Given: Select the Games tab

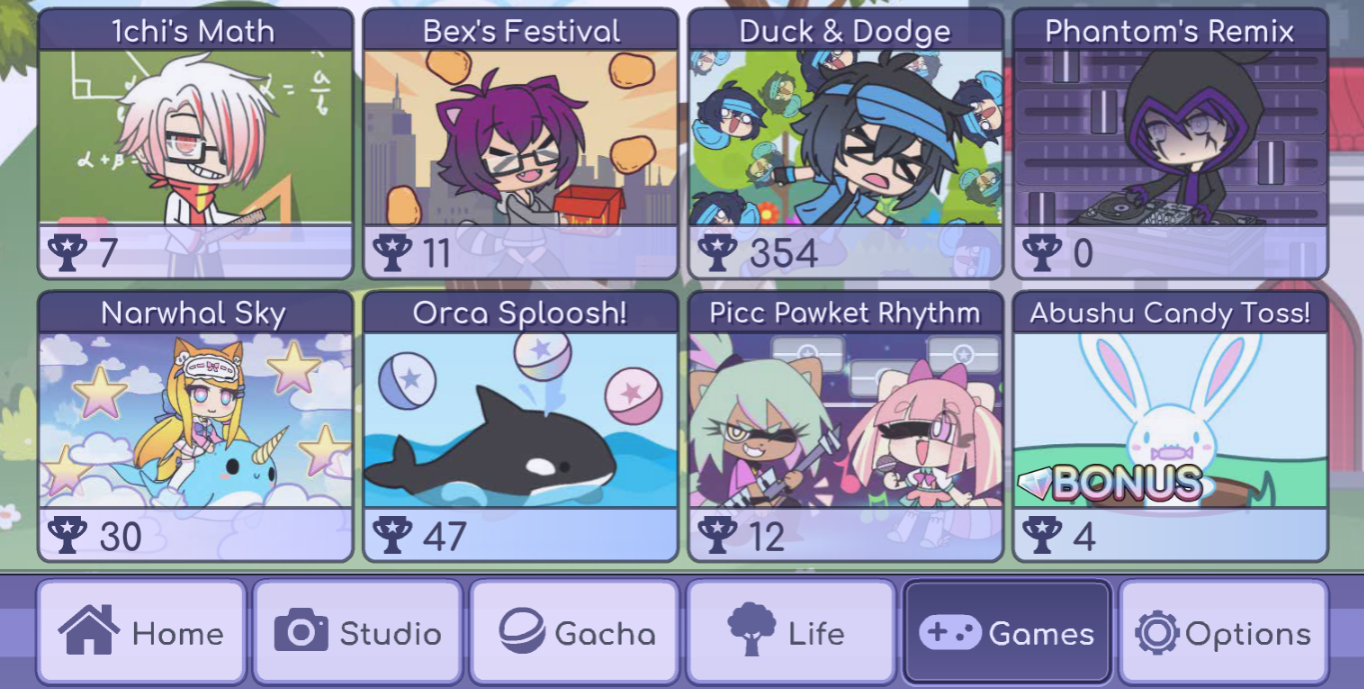Looking at the screenshot, I should [1007, 633].
